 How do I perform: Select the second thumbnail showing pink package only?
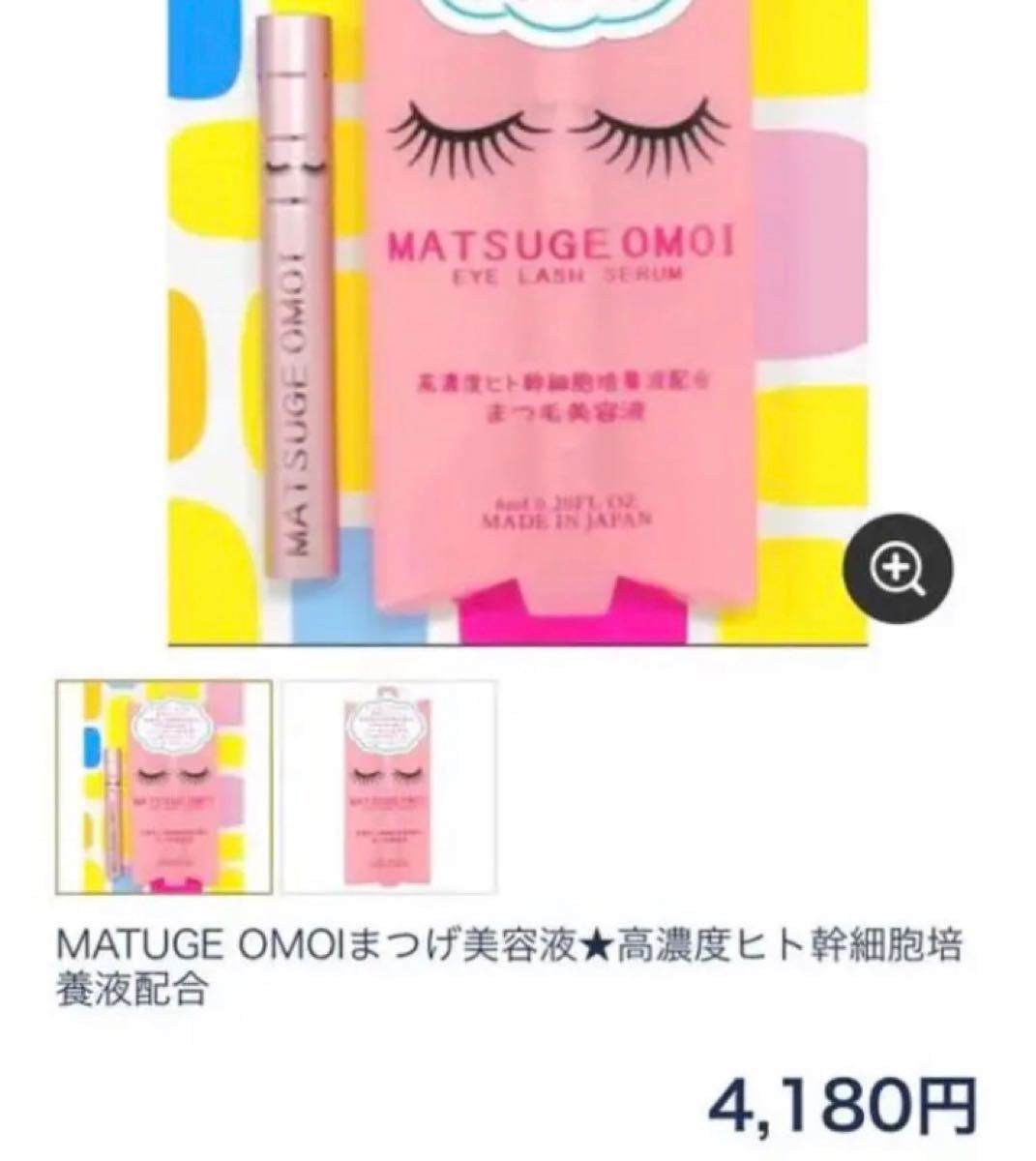click(x=389, y=786)
